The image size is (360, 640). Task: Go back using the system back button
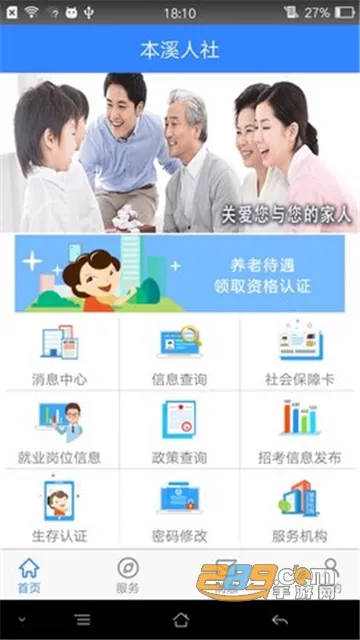(280, 620)
